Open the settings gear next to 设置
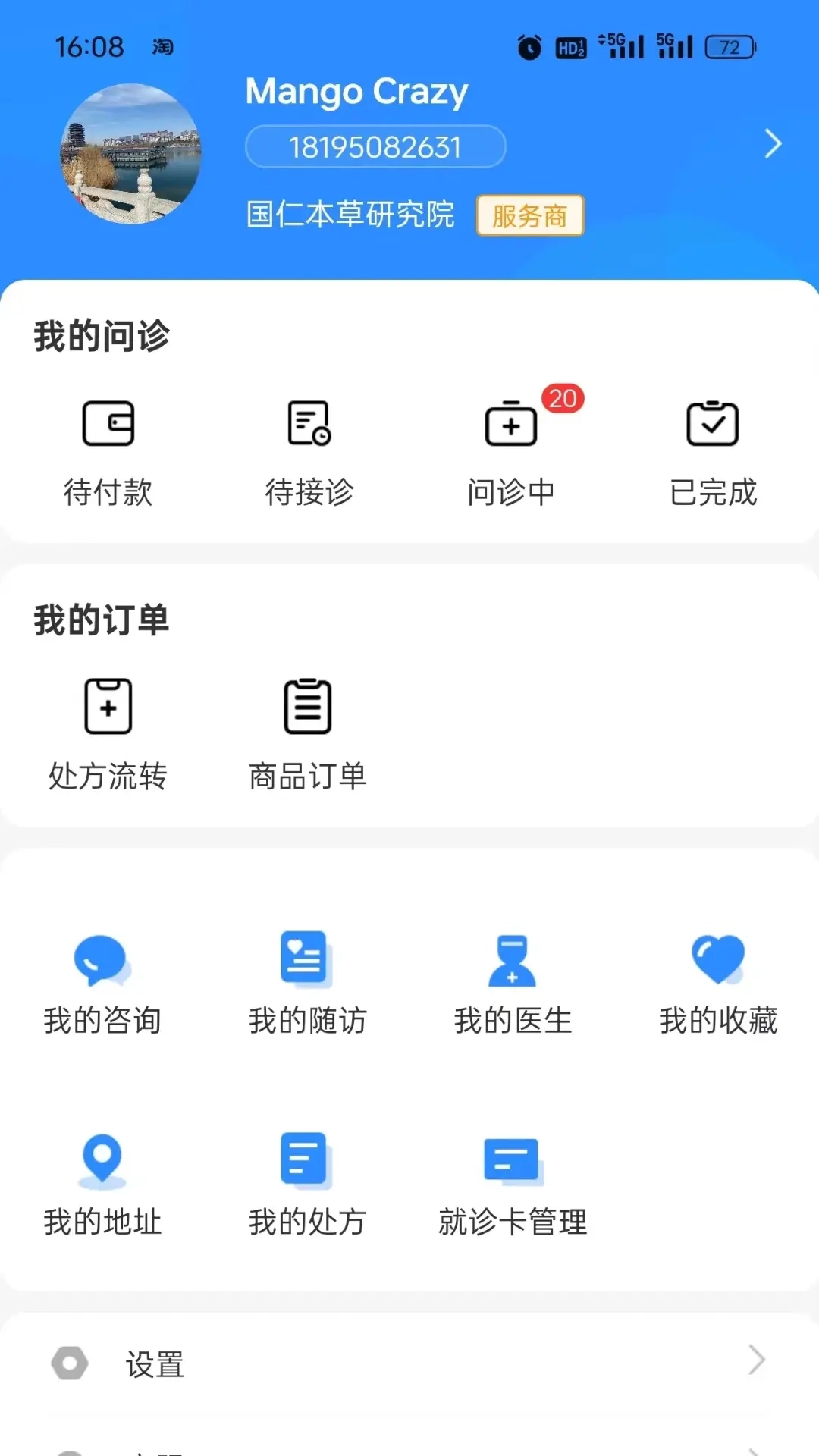Viewport: 819px width, 1456px height. pyautogui.click(x=70, y=1364)
